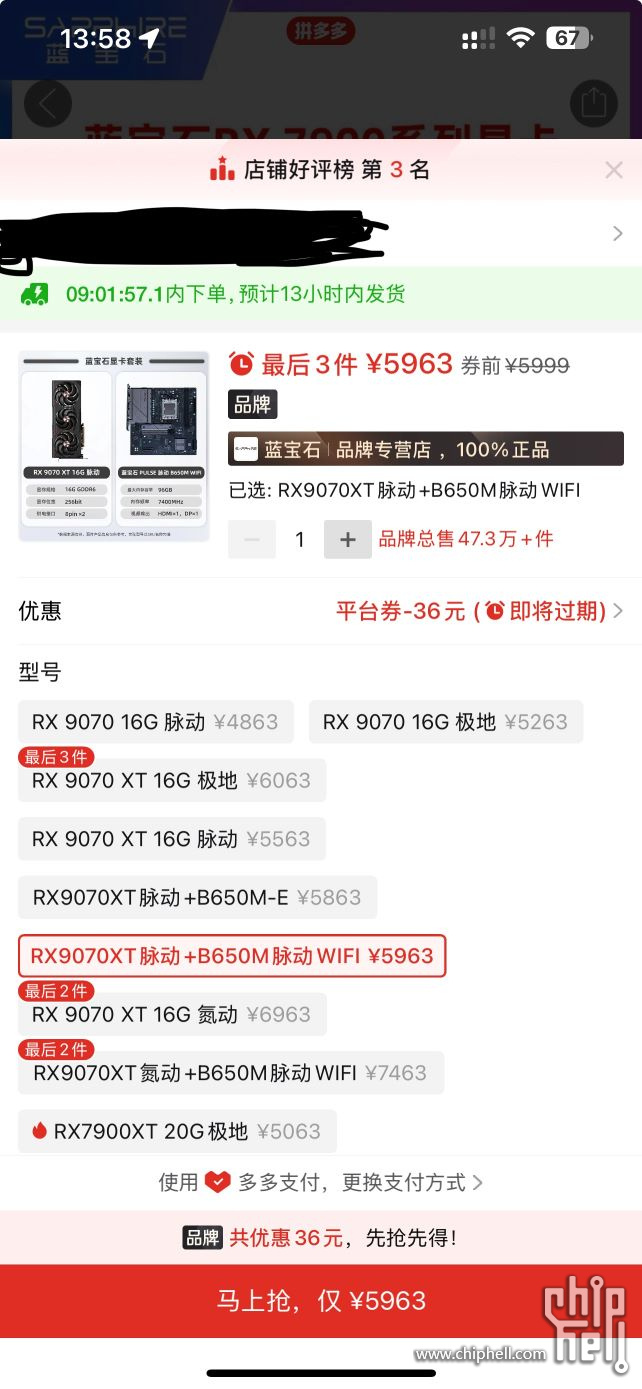Viewport: 642px width, 1389px height.
Task: Choose RX 9070 XT 16G 极地
Action: click(171, 781)
